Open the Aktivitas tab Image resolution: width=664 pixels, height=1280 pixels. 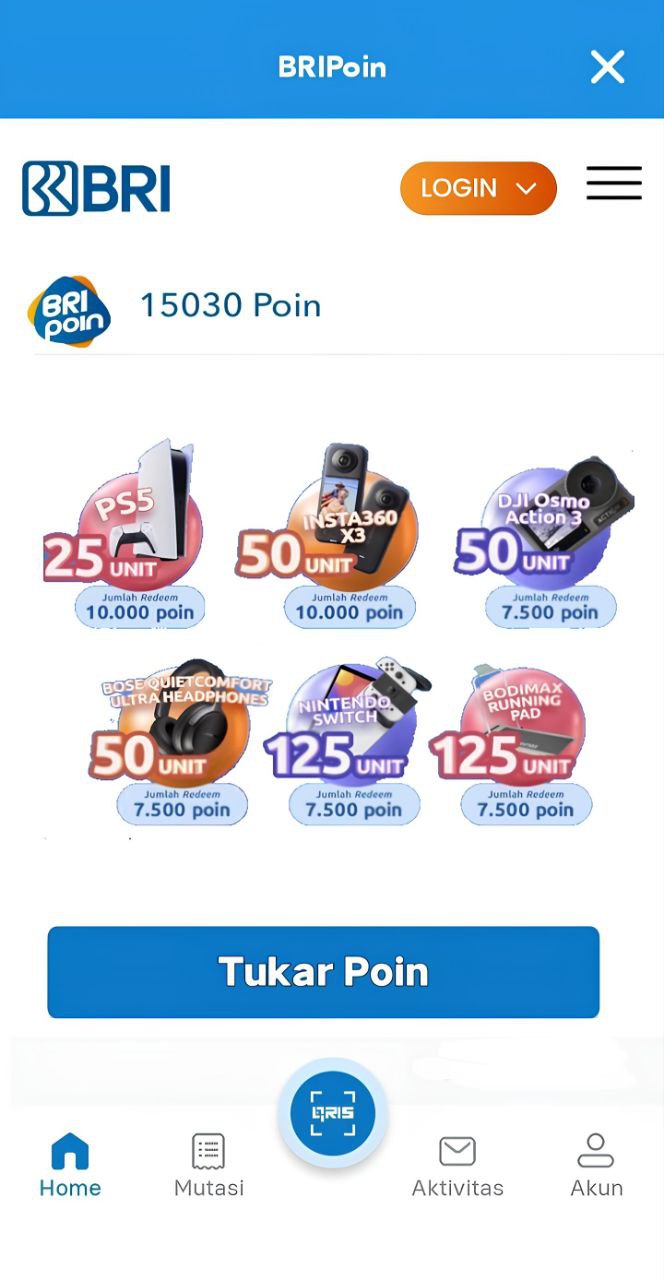coord(457,1165)
